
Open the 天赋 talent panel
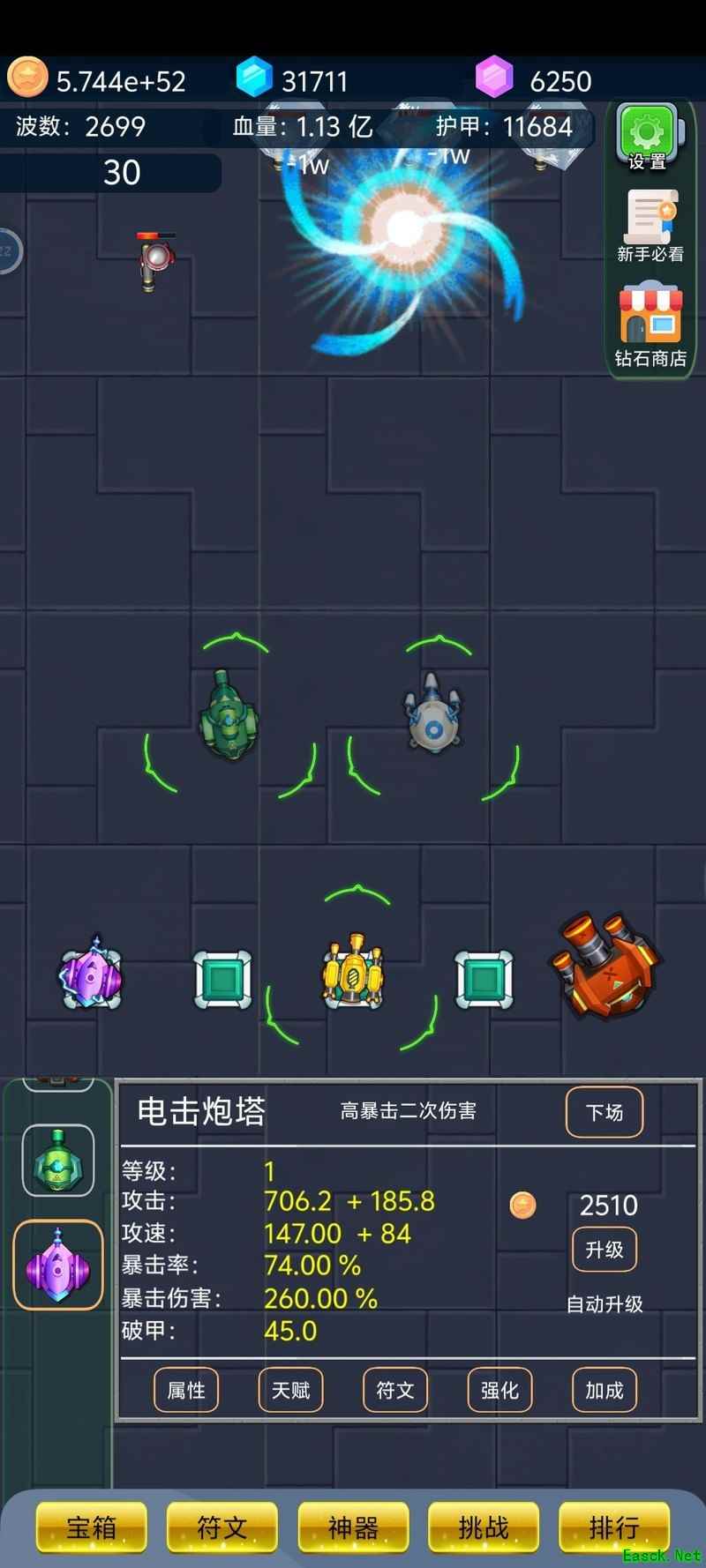click(x=290, y=1391)
